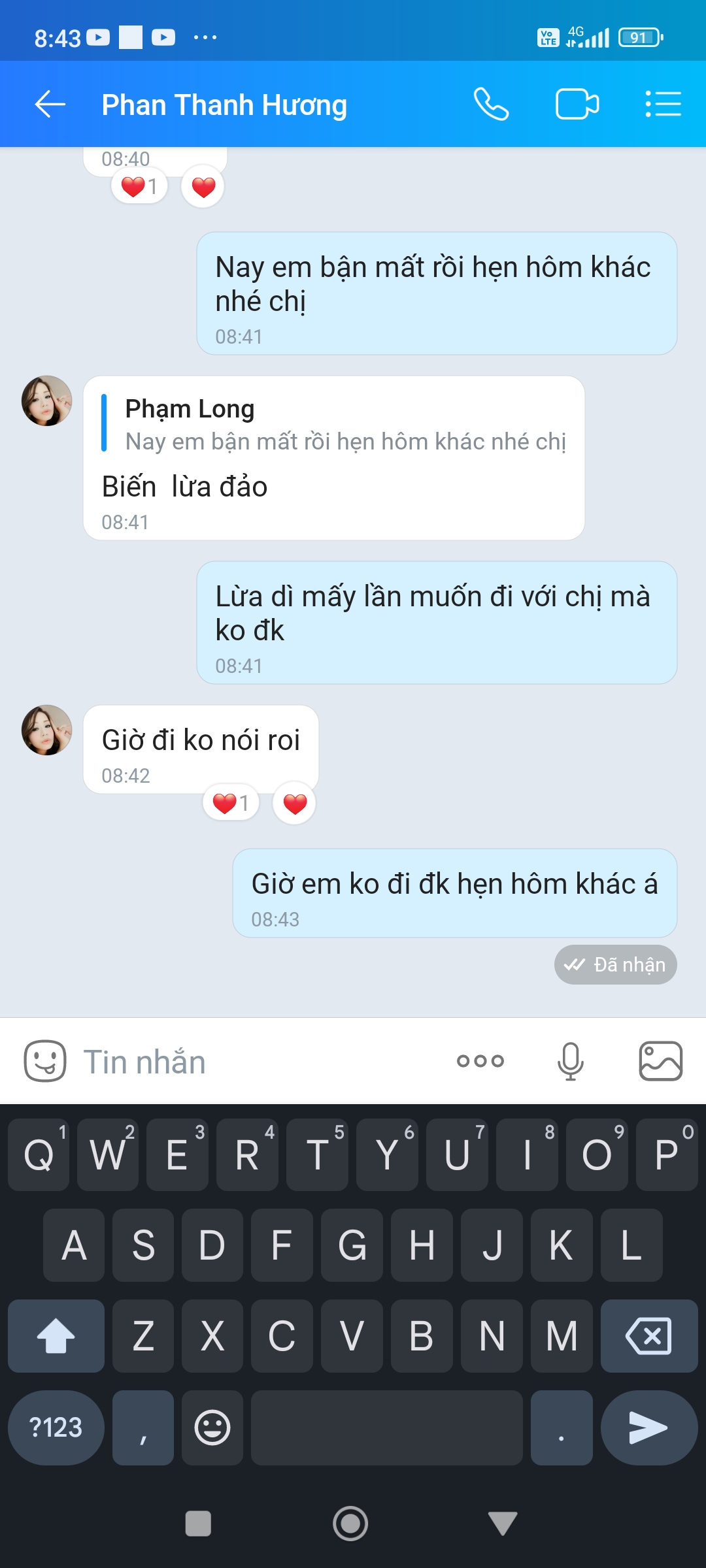This screenshot has width=706, height=1568.
Task: Start a voice call with Phan Thanh Hương
Action: tap(491, 105)
